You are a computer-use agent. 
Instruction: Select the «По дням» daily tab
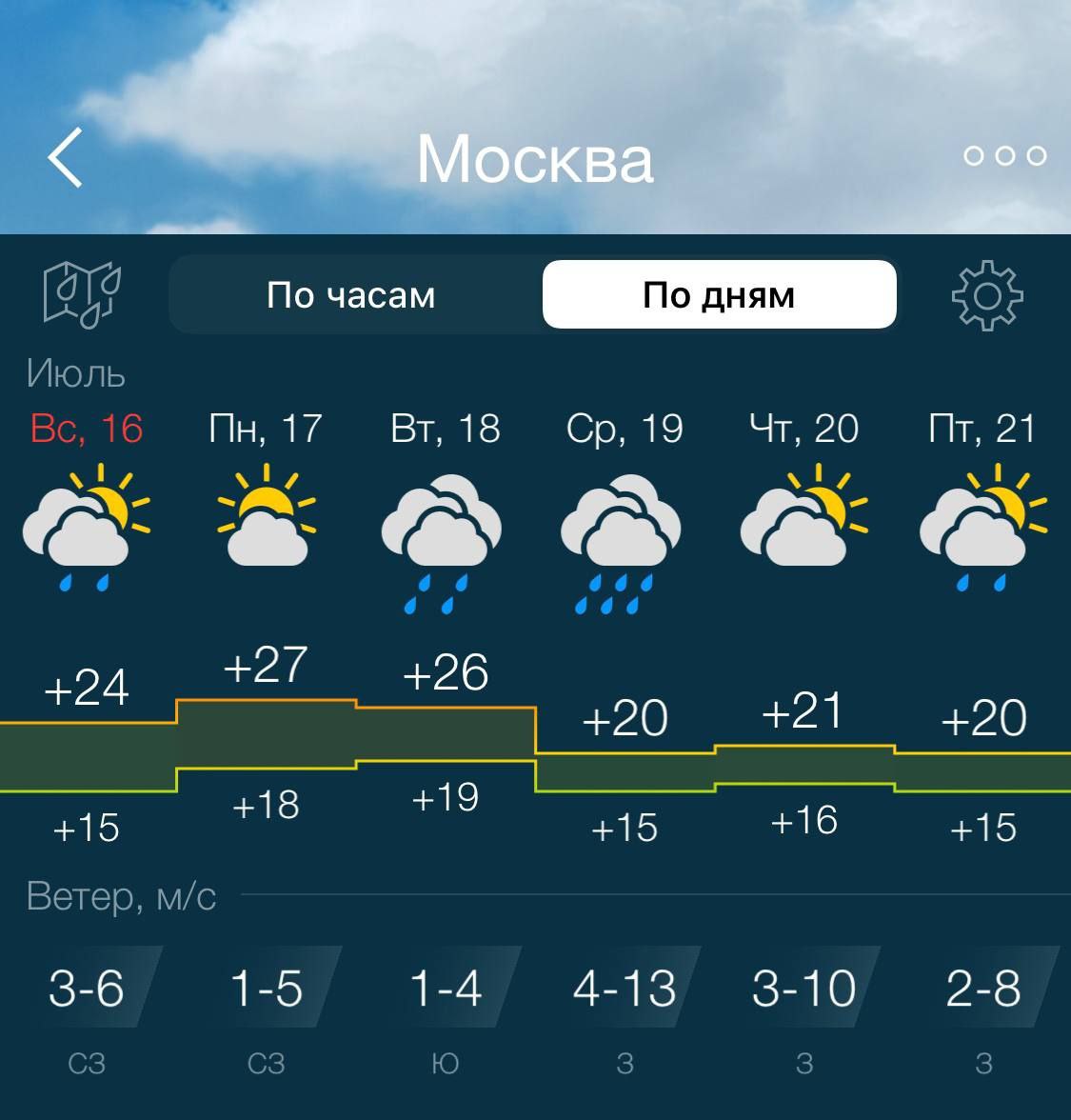[719, 295]
